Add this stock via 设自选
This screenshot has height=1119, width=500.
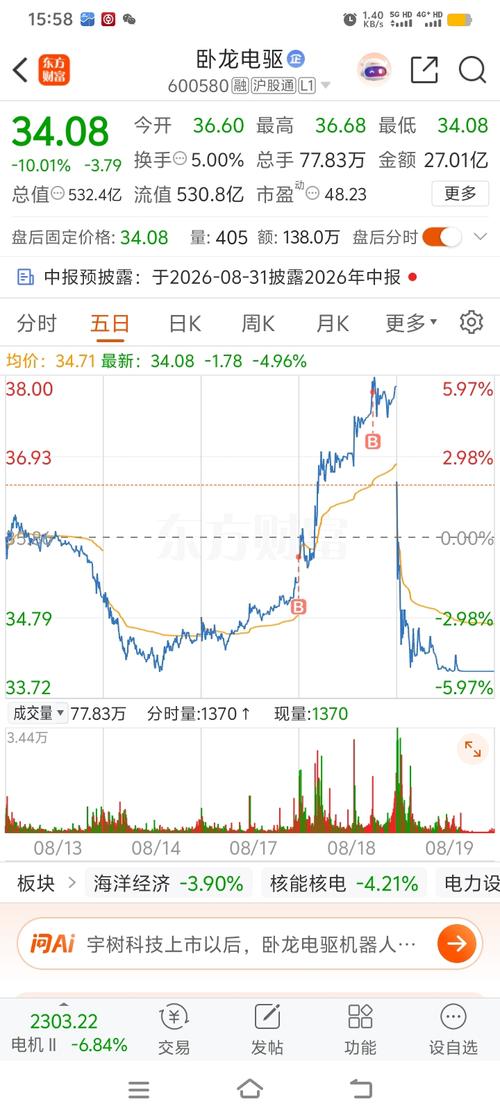point(453,1028)
